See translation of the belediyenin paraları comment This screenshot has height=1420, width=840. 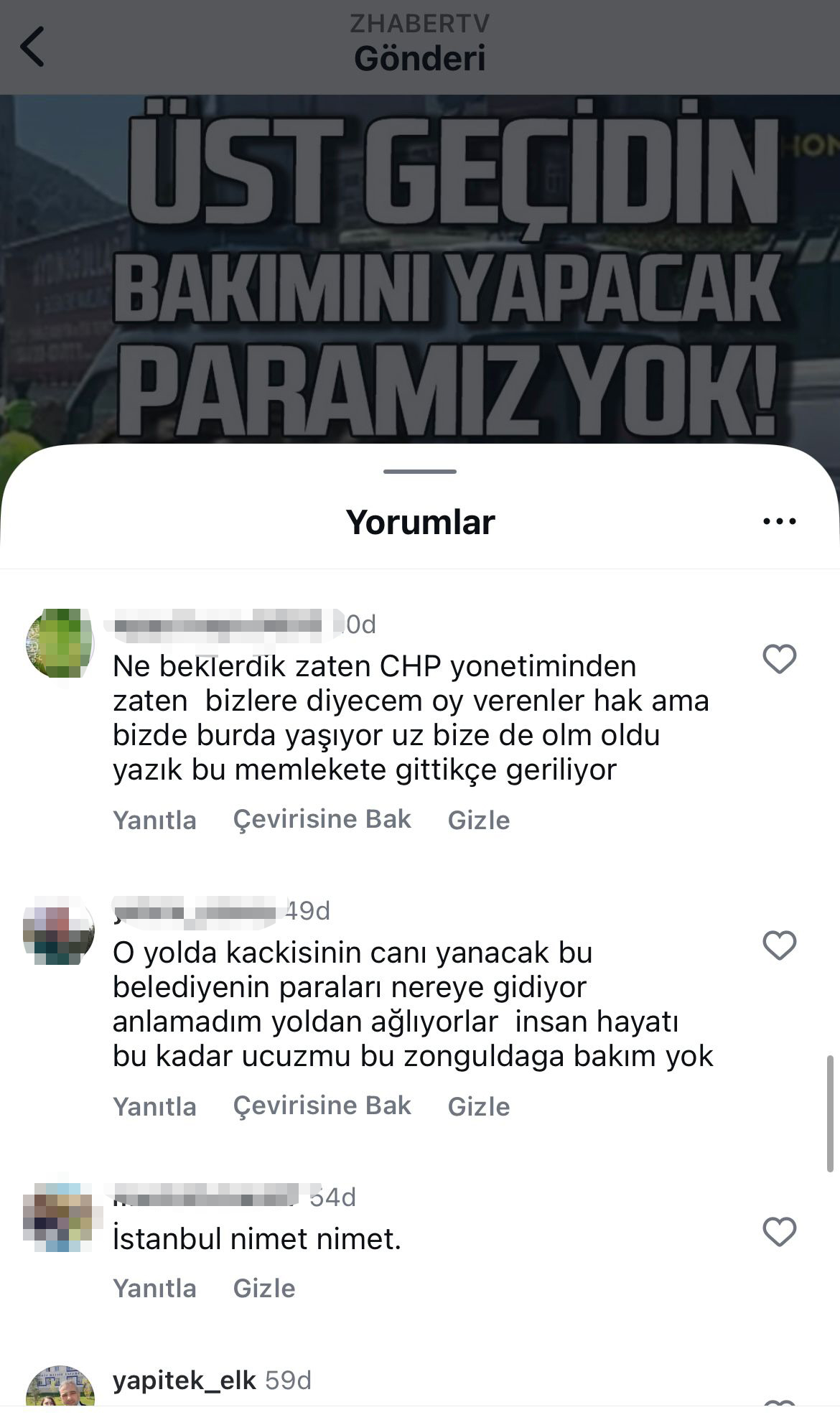tap(322, 1106)
